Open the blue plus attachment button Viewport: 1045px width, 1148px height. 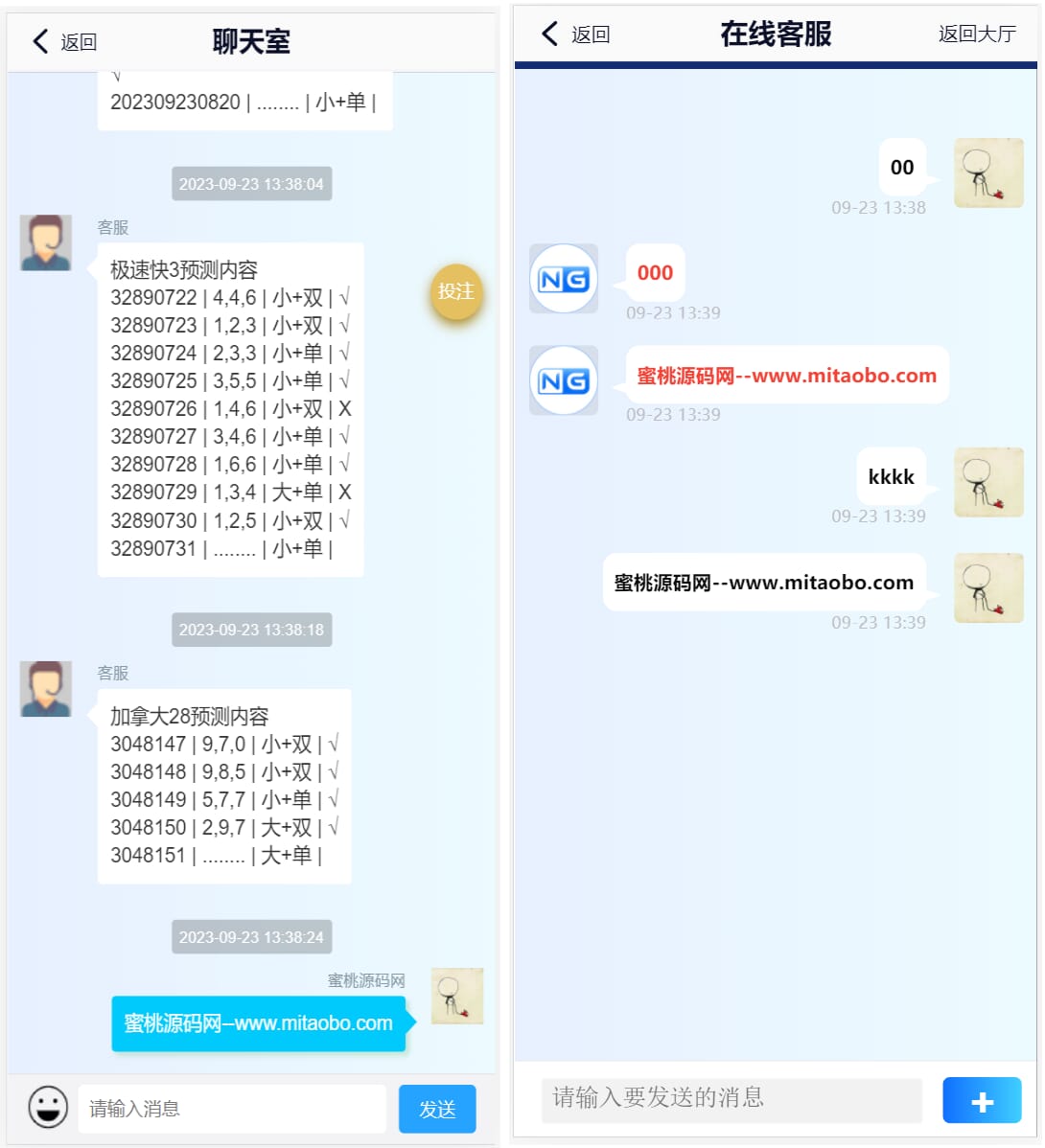click(x=981, y=1100)
